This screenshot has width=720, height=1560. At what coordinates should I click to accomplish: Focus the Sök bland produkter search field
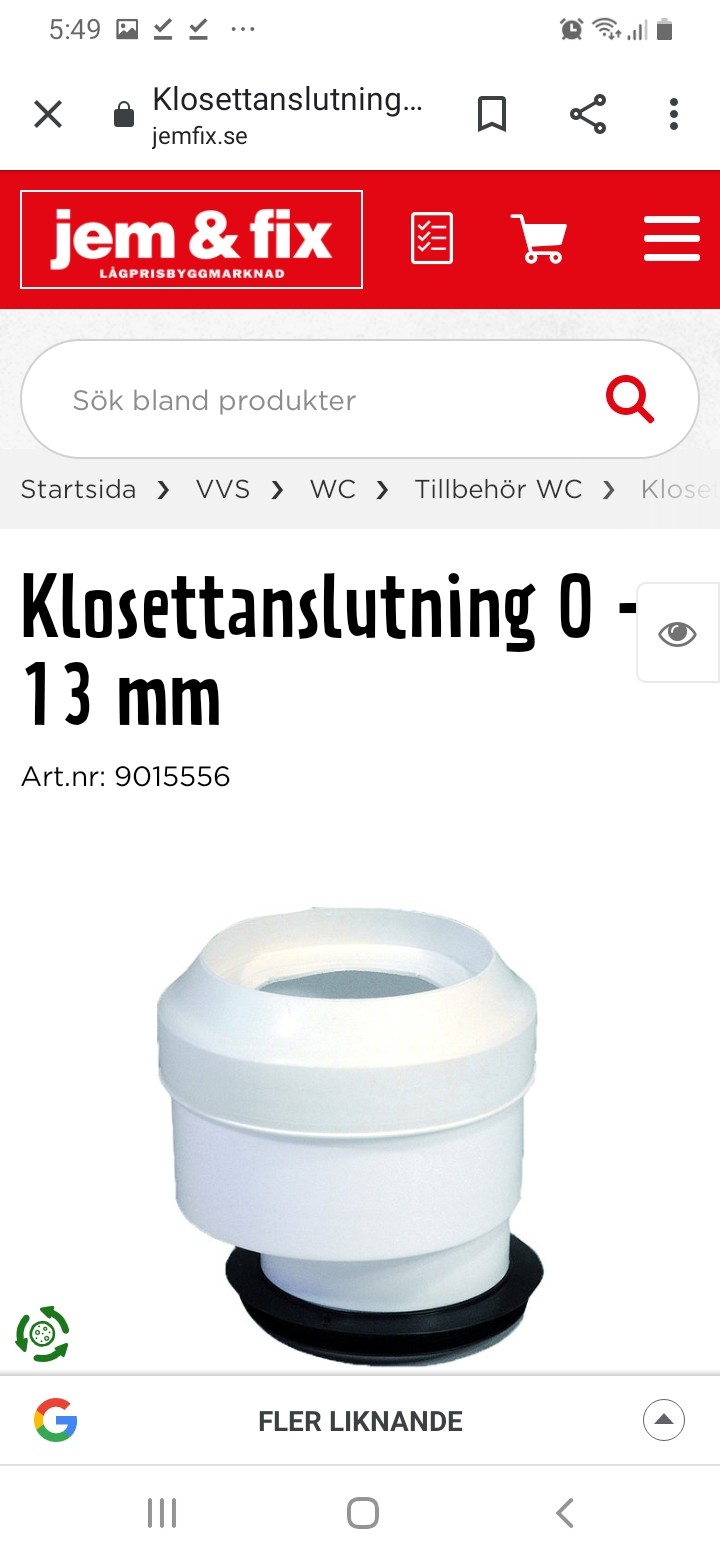[300, 400]
